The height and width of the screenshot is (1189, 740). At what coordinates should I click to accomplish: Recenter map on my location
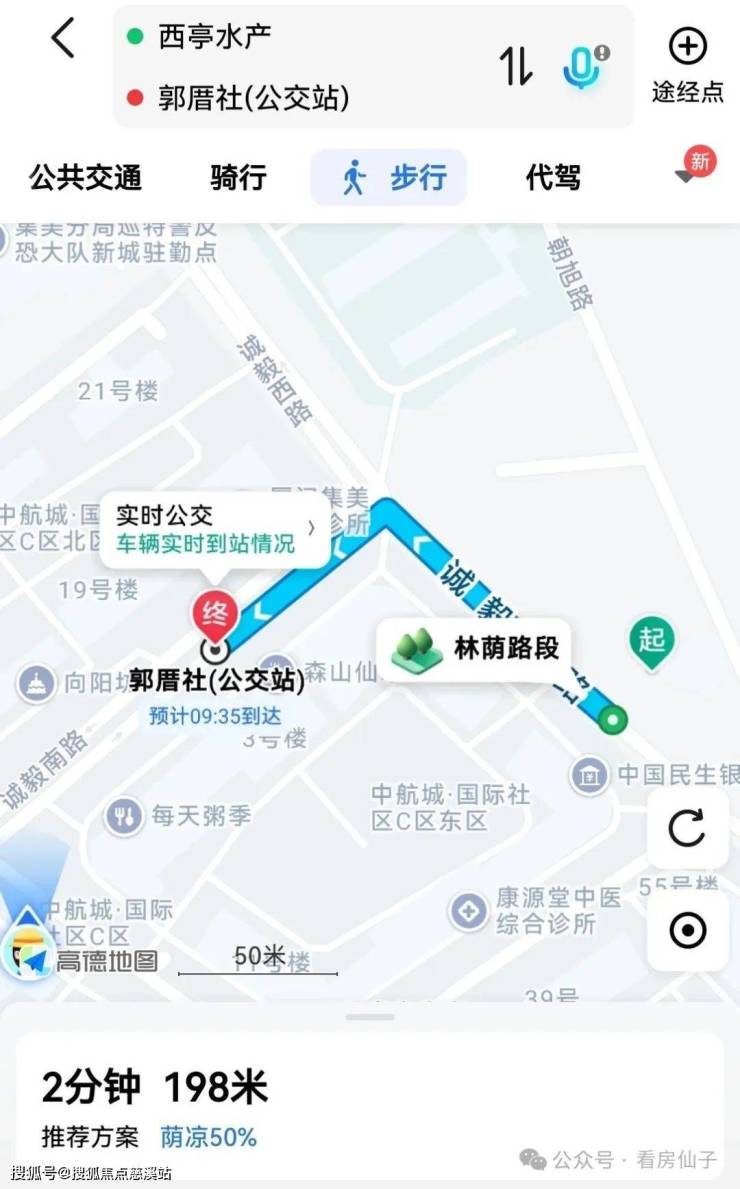click(x=687, y=930)
